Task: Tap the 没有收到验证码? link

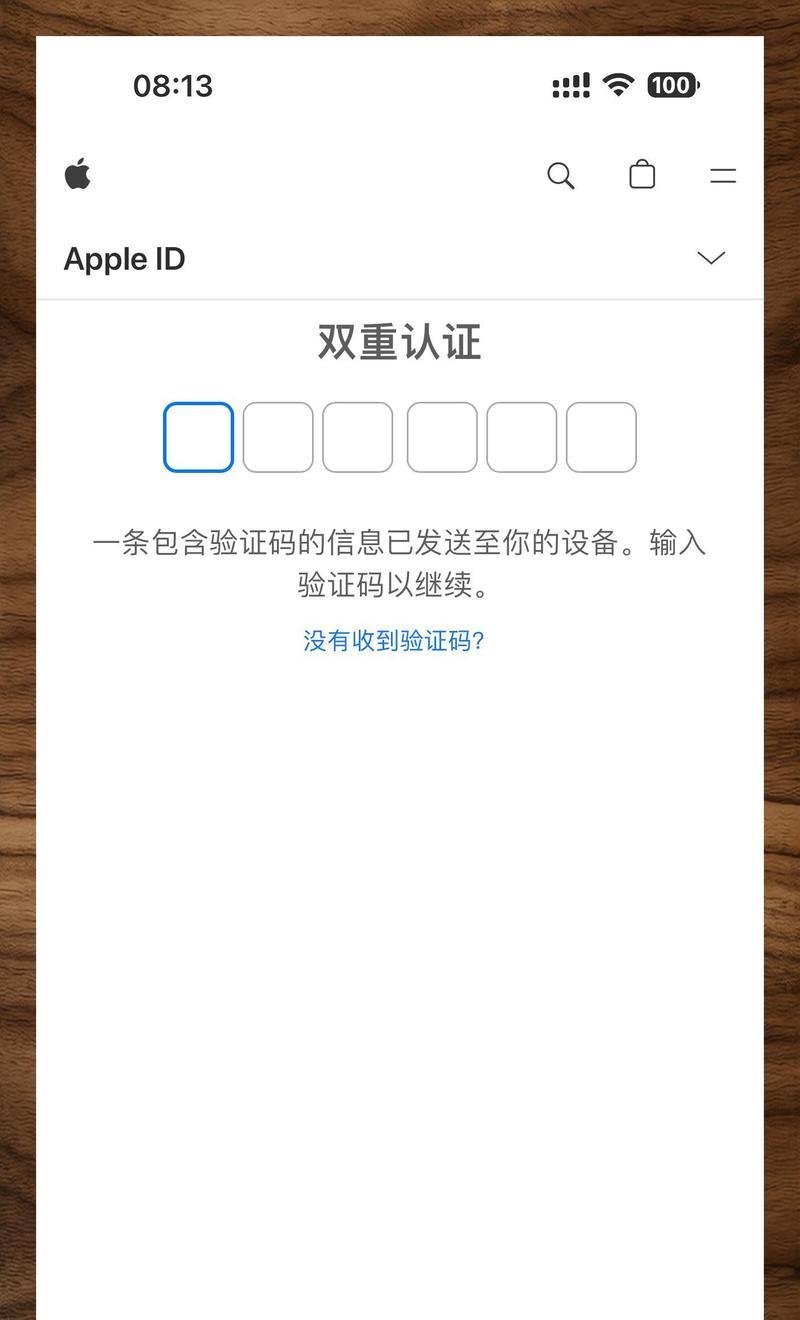Action: pyautogui.click(x=394, y=641)
